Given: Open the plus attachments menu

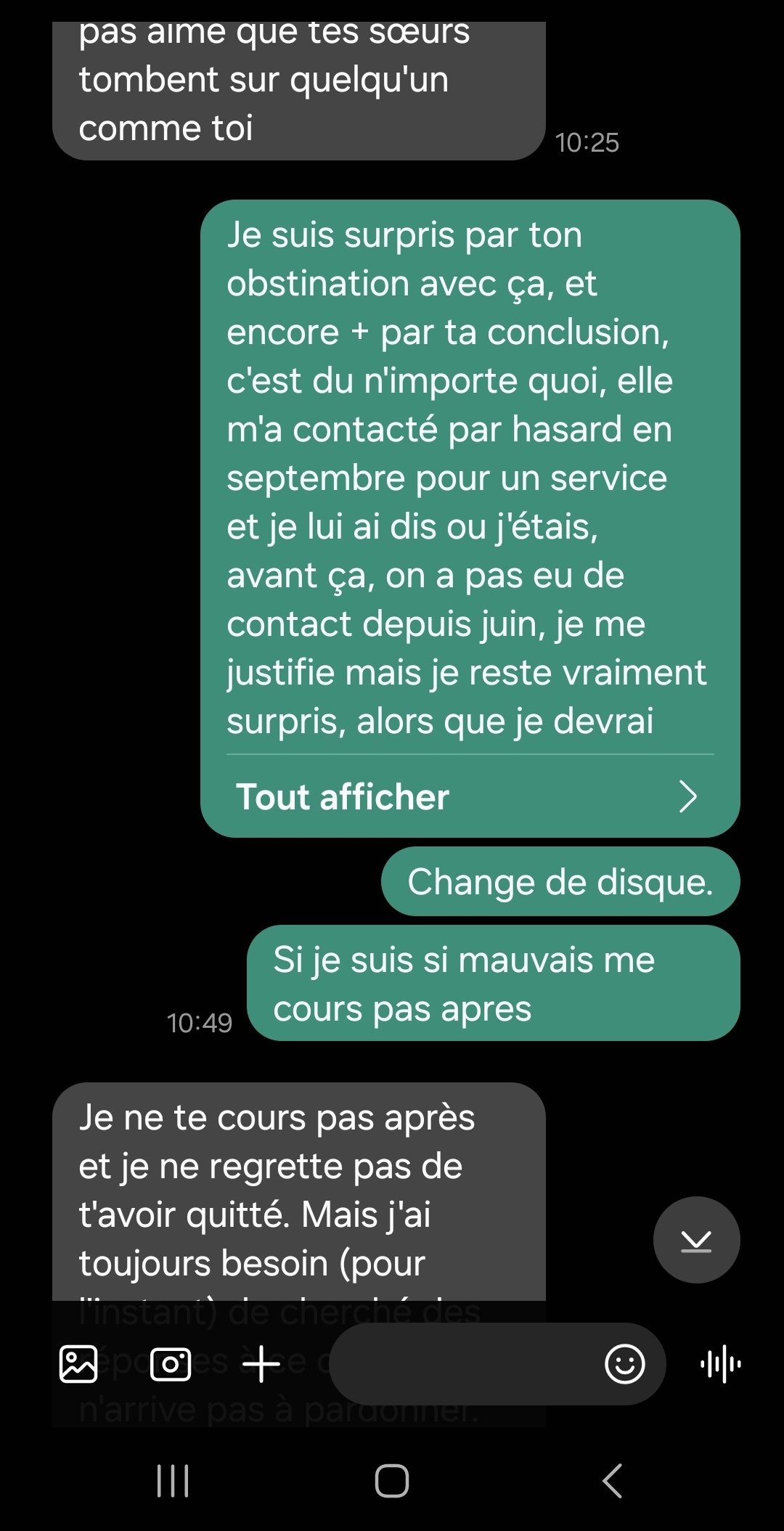Looking at the screenshot, I should click(x=261, y=1364).
